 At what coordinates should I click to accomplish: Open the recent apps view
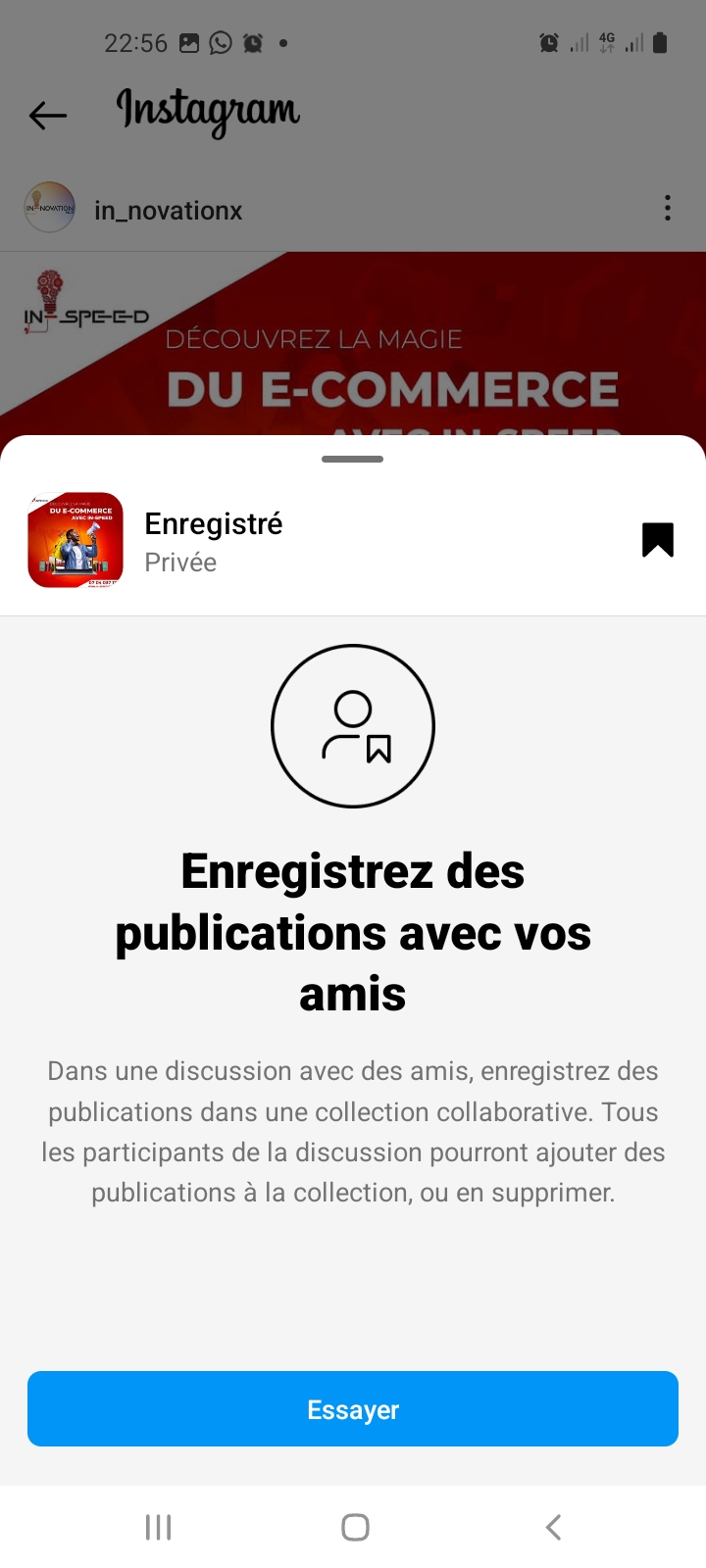point(158,1527)
